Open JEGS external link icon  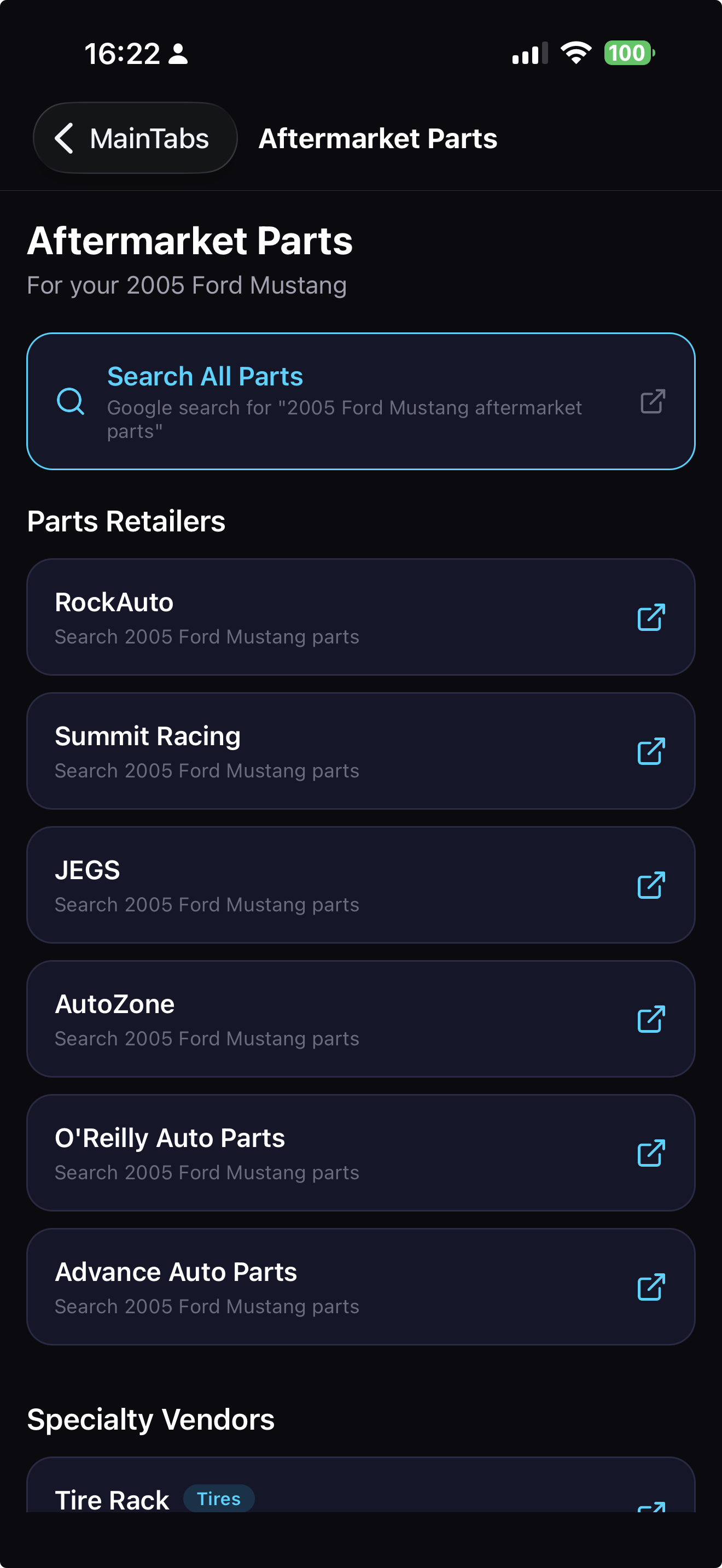[652, 886]
